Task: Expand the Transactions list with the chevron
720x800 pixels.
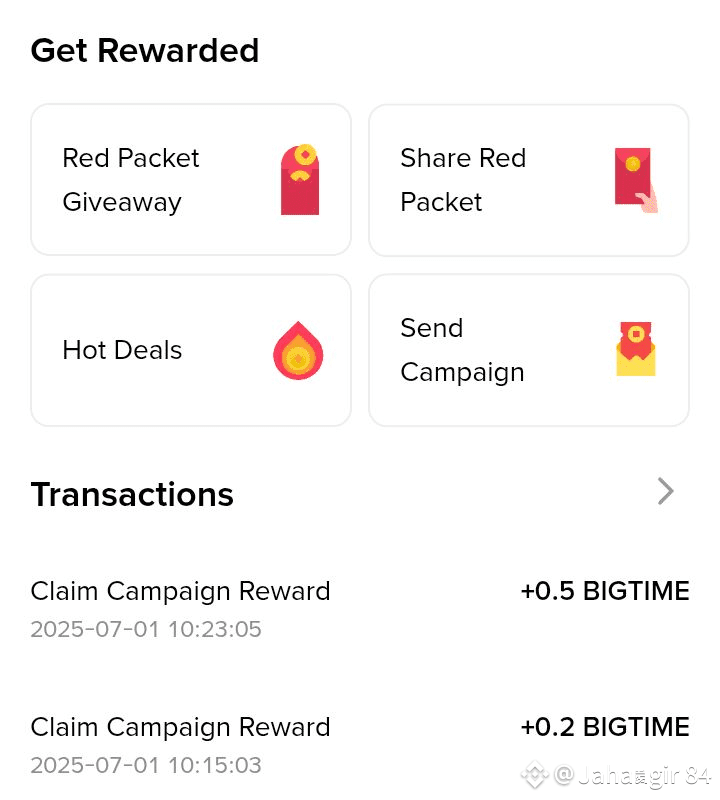Action: pyautogui.click(x=665, y=491)
